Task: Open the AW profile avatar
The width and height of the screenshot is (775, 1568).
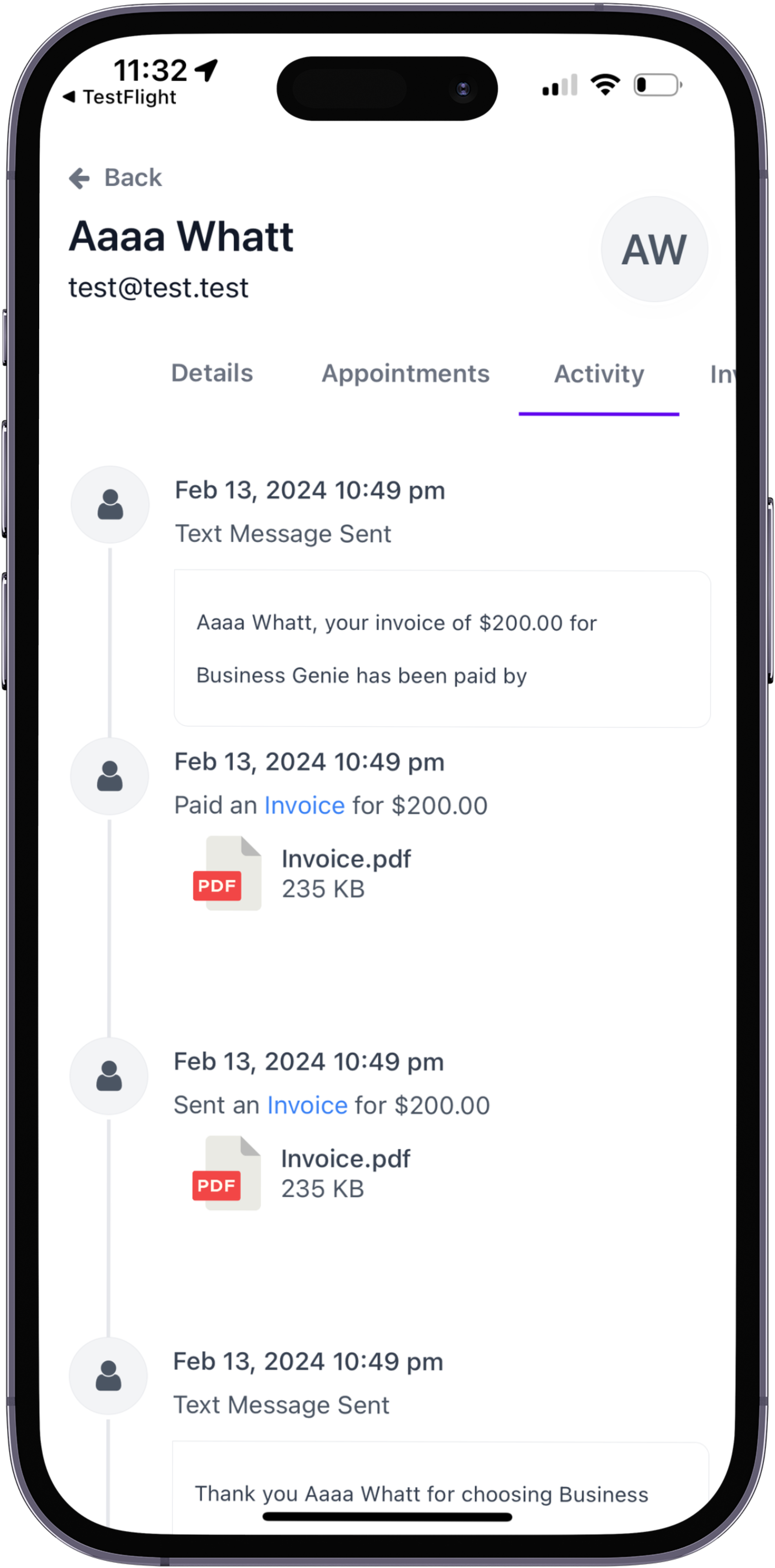Action: [654, 249]
